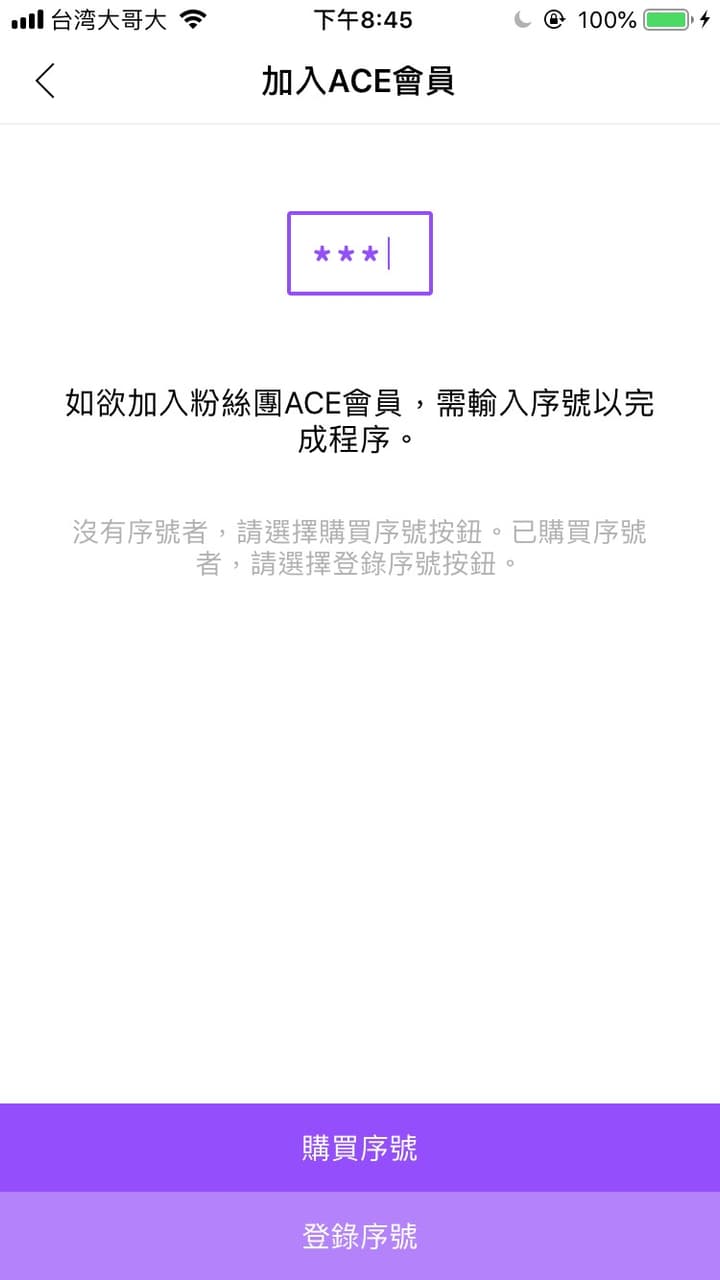Tap the 購買序號 button

360,1148
